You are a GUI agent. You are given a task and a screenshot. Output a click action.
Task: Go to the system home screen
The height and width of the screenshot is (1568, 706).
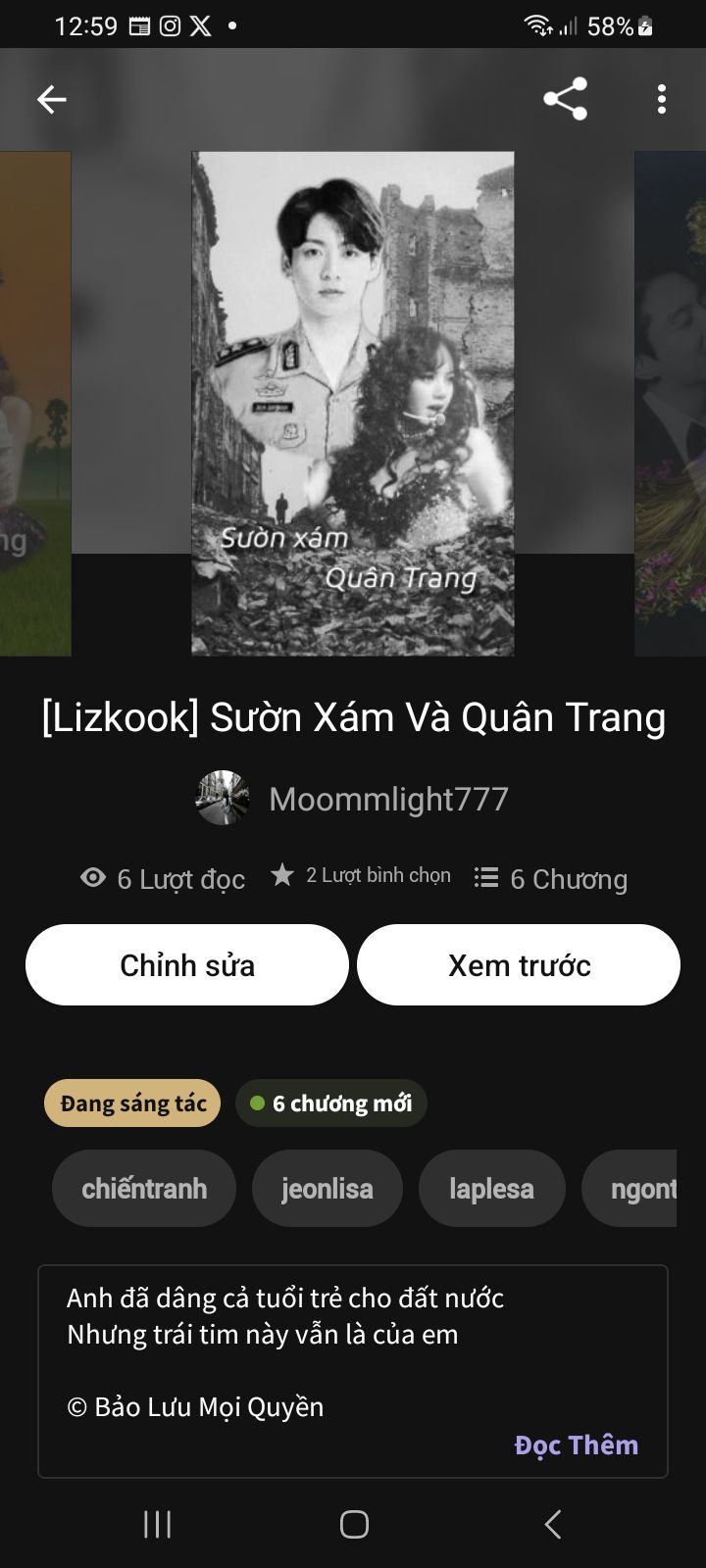(x=354, y=1524)
